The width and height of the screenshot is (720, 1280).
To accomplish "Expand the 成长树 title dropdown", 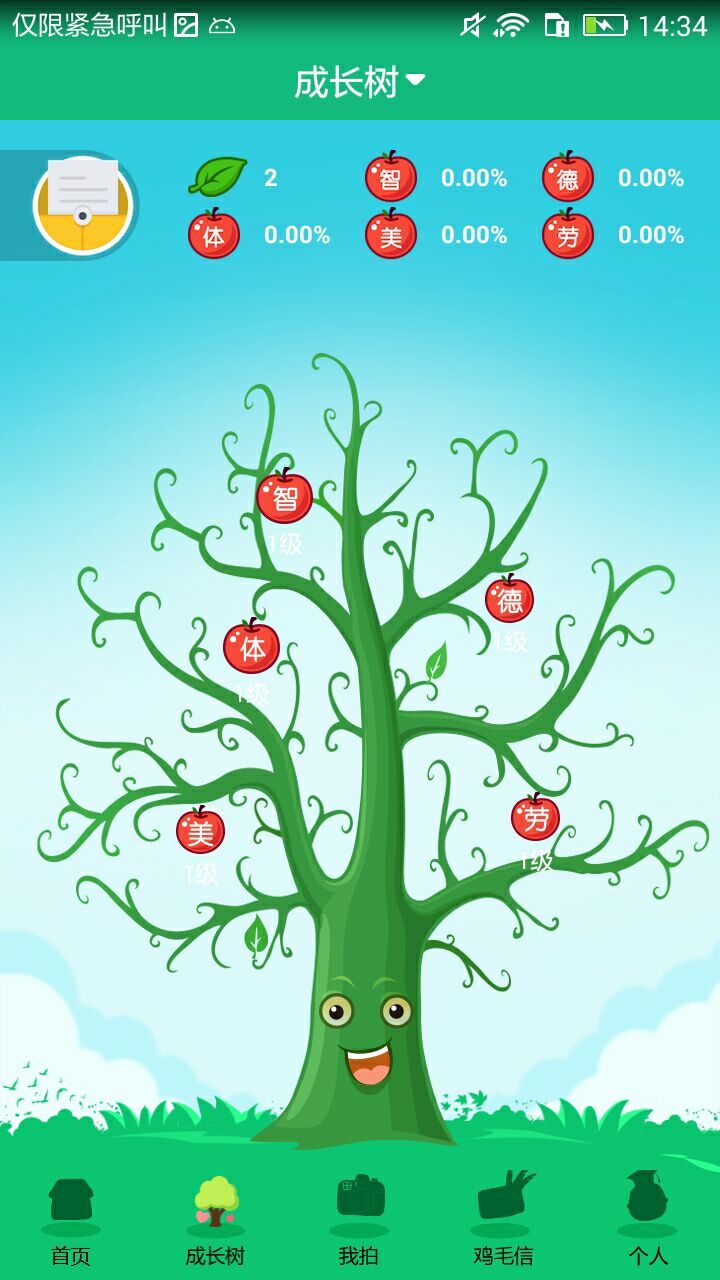I will pos(360,82).
